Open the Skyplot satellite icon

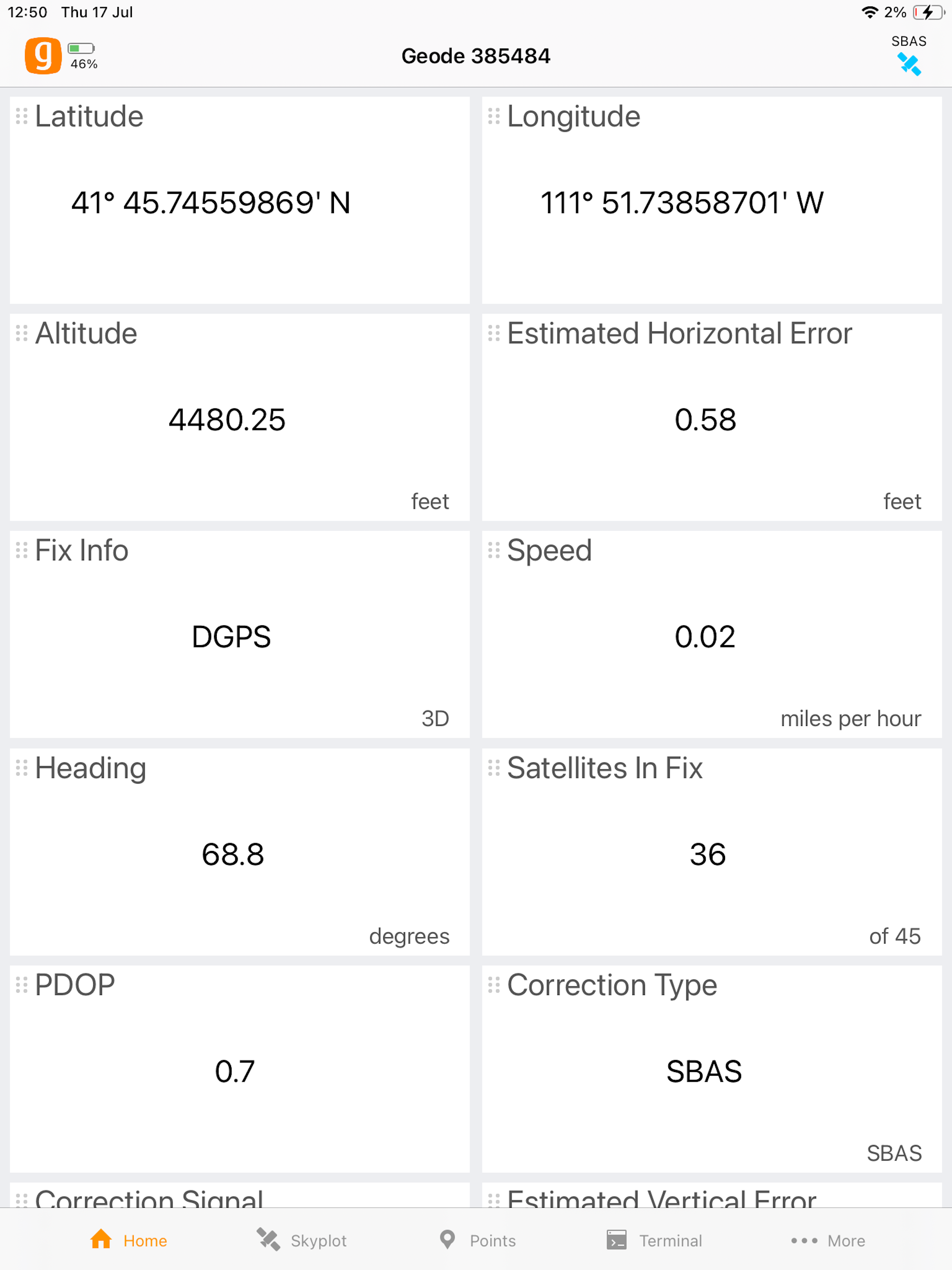pyautogui.click(x=269, y=1240)
